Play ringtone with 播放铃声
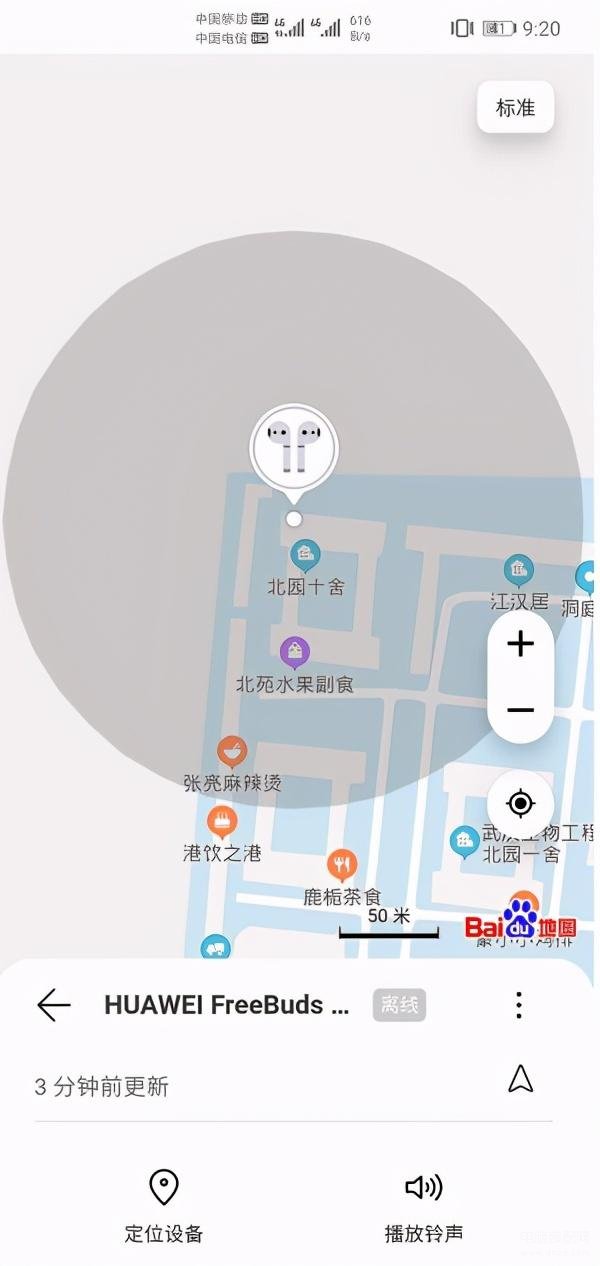The height and width of the screenshot is (1266, 600). click(424, 1206)
